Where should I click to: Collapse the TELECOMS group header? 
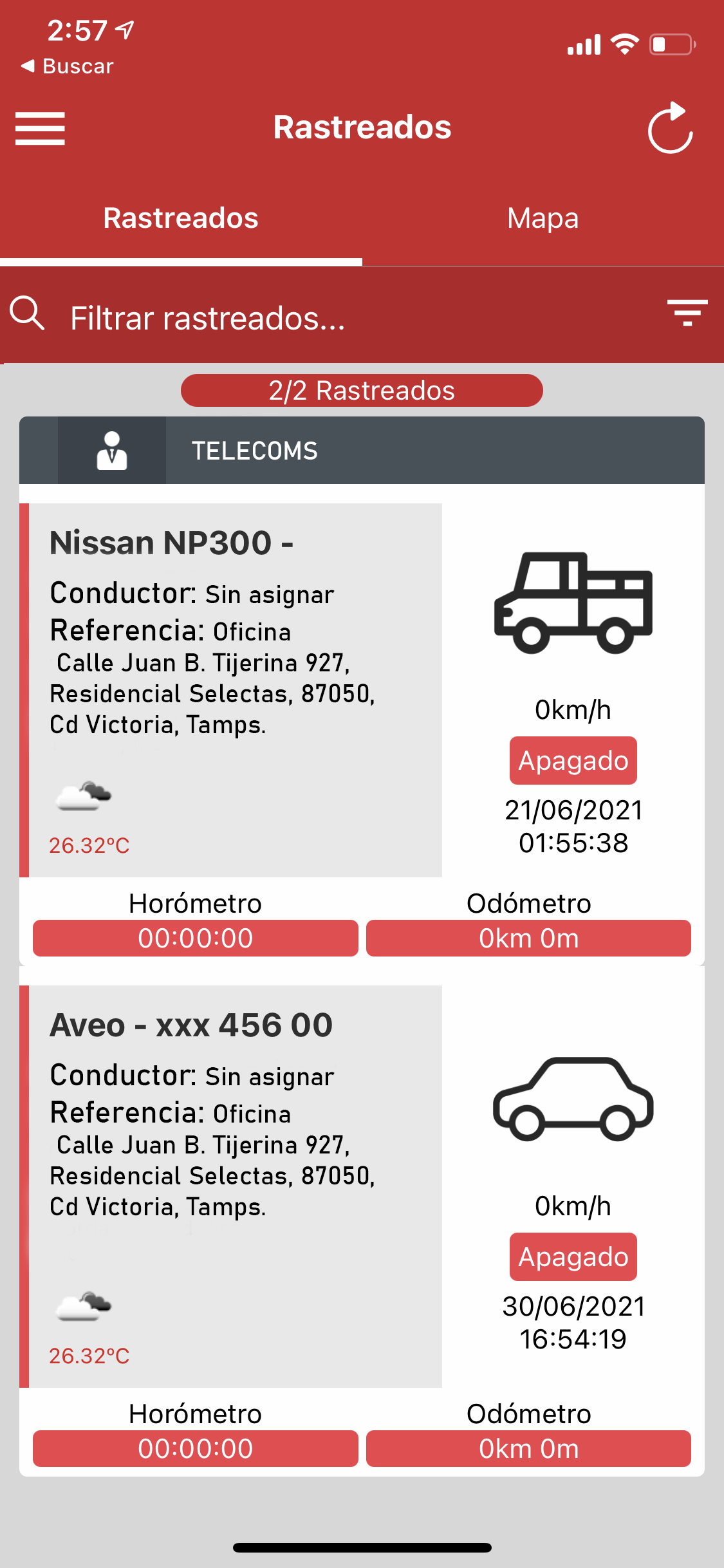(362, 451)
